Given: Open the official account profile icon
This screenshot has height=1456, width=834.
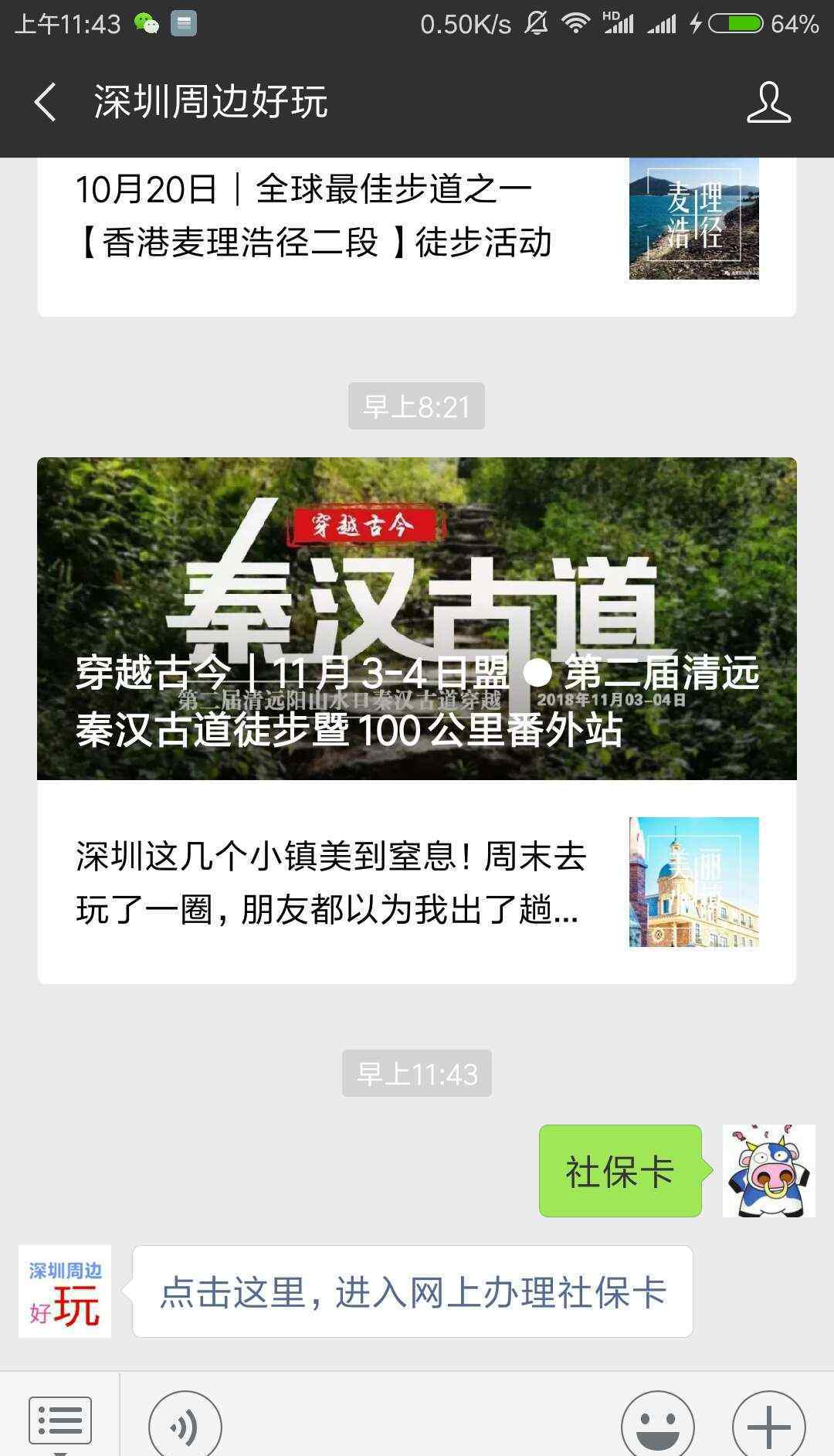Looking at the screenshot, I should [768, 102].
